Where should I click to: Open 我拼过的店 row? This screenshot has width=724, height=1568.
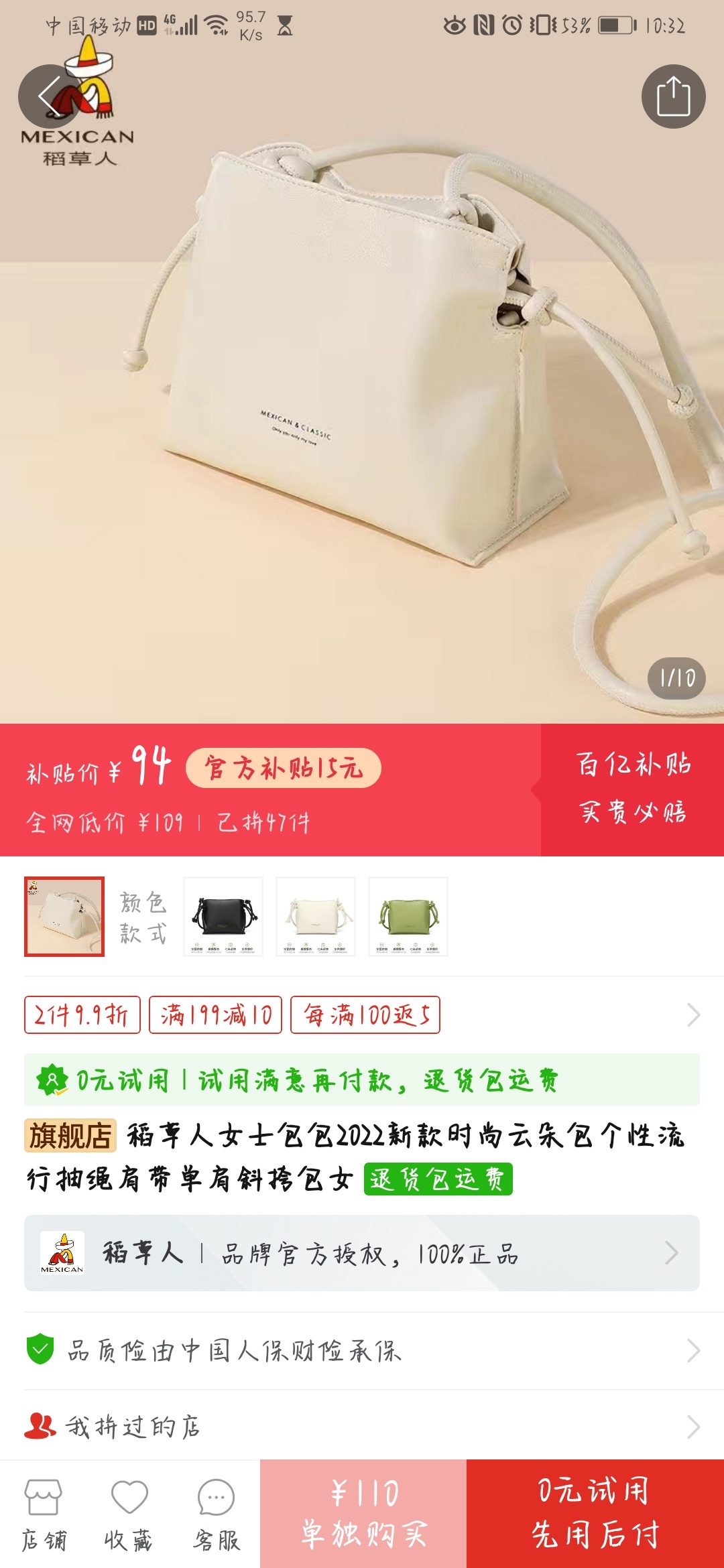362,1427
